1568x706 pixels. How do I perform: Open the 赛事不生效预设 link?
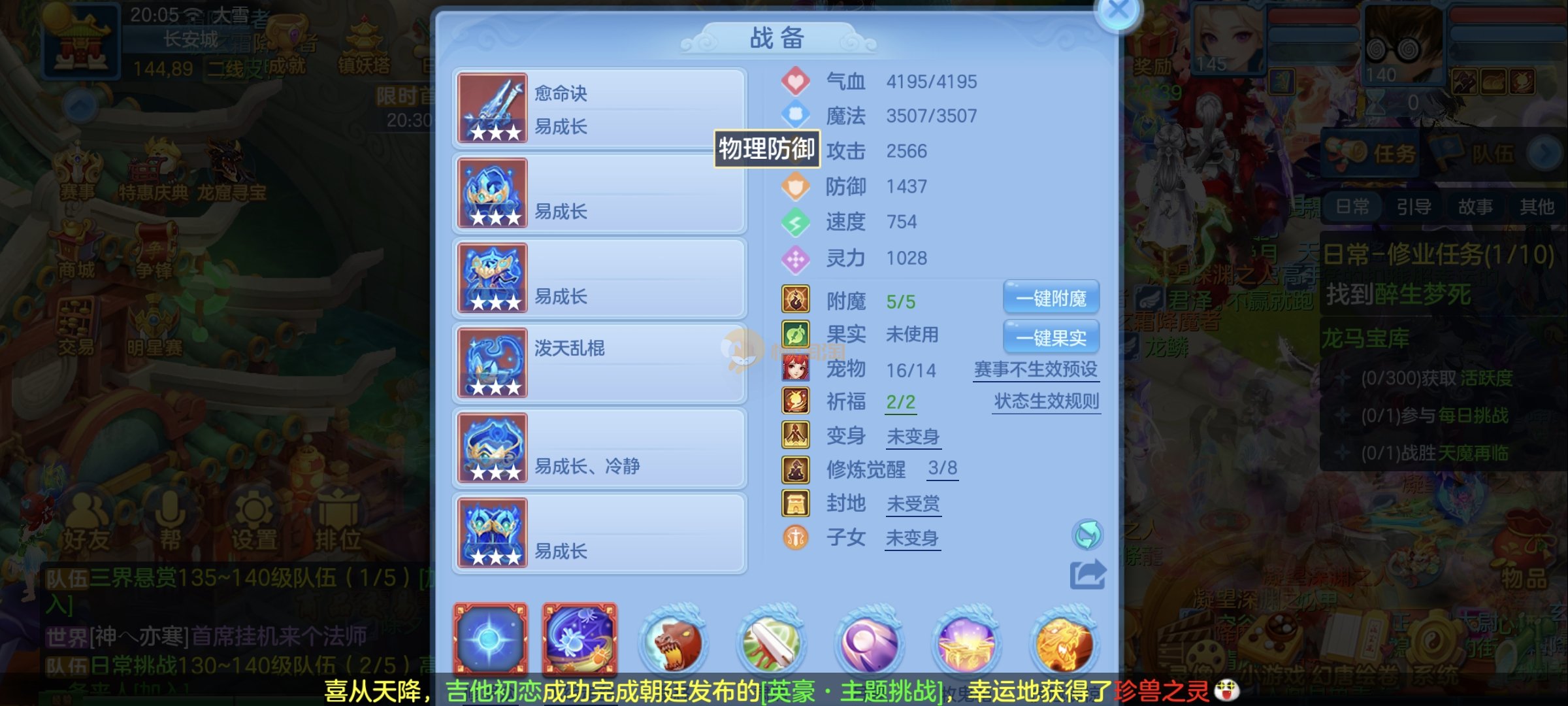click(1036, 369)
